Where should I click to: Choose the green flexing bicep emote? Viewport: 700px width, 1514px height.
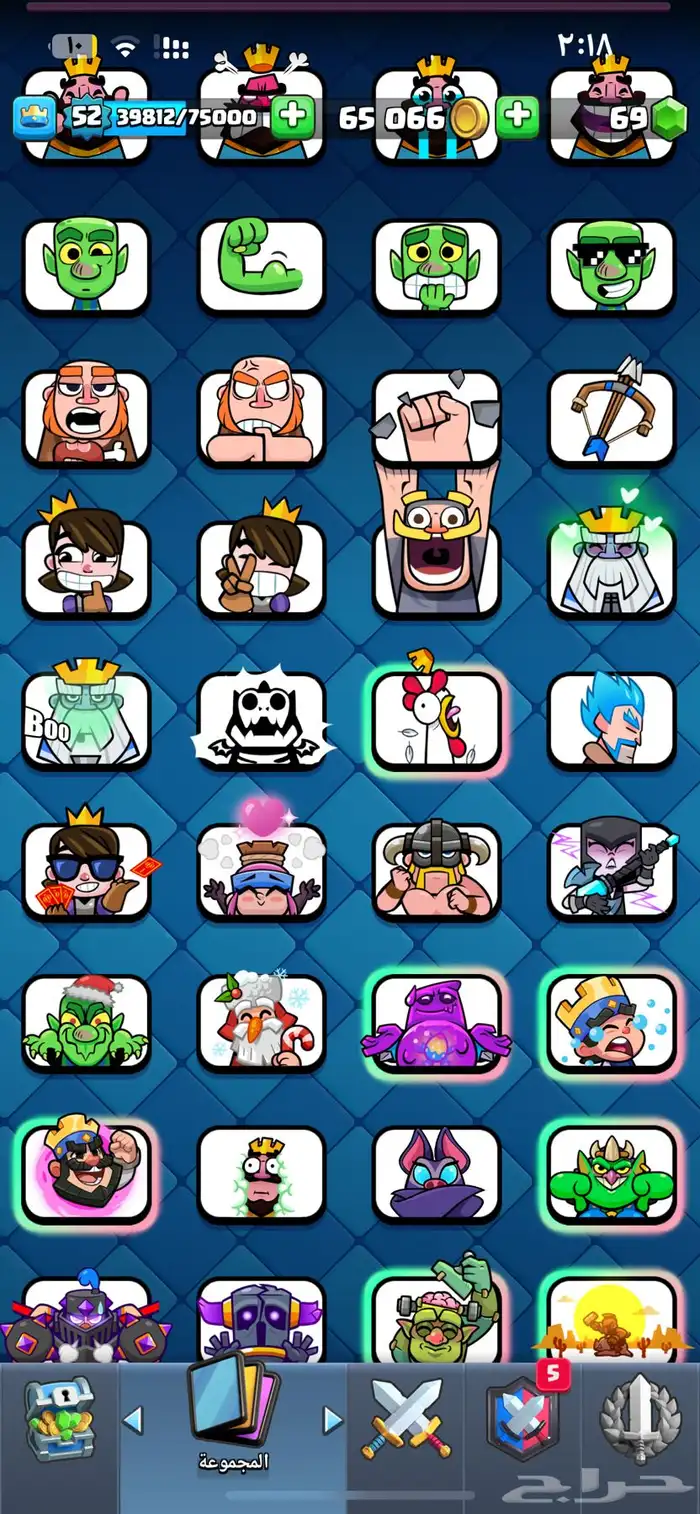coord(261,267)
